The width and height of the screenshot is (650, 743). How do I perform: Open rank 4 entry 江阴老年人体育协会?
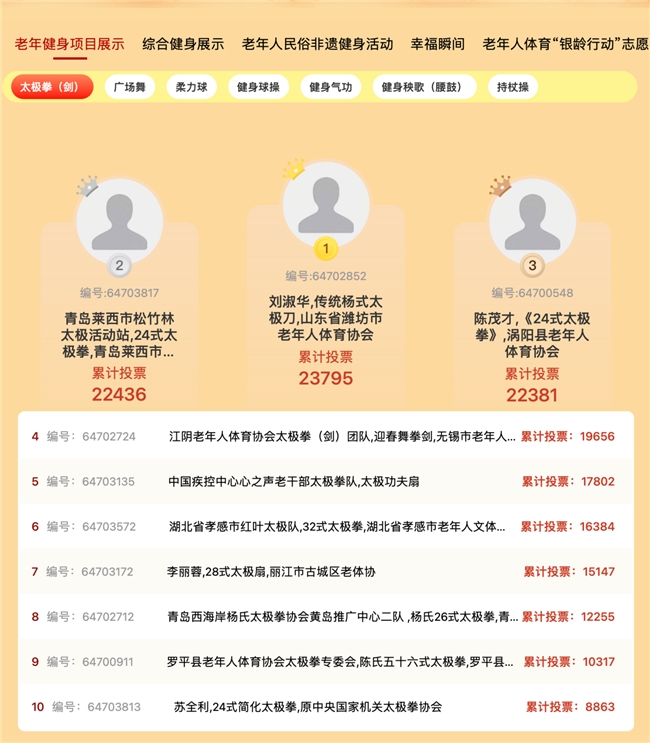pos(325,436)
